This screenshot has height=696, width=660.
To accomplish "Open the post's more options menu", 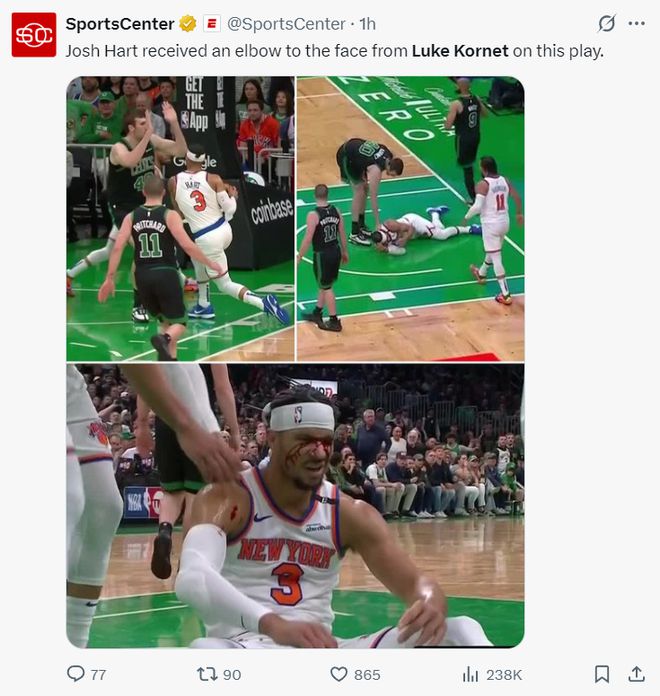I will (x=636, y=23).
